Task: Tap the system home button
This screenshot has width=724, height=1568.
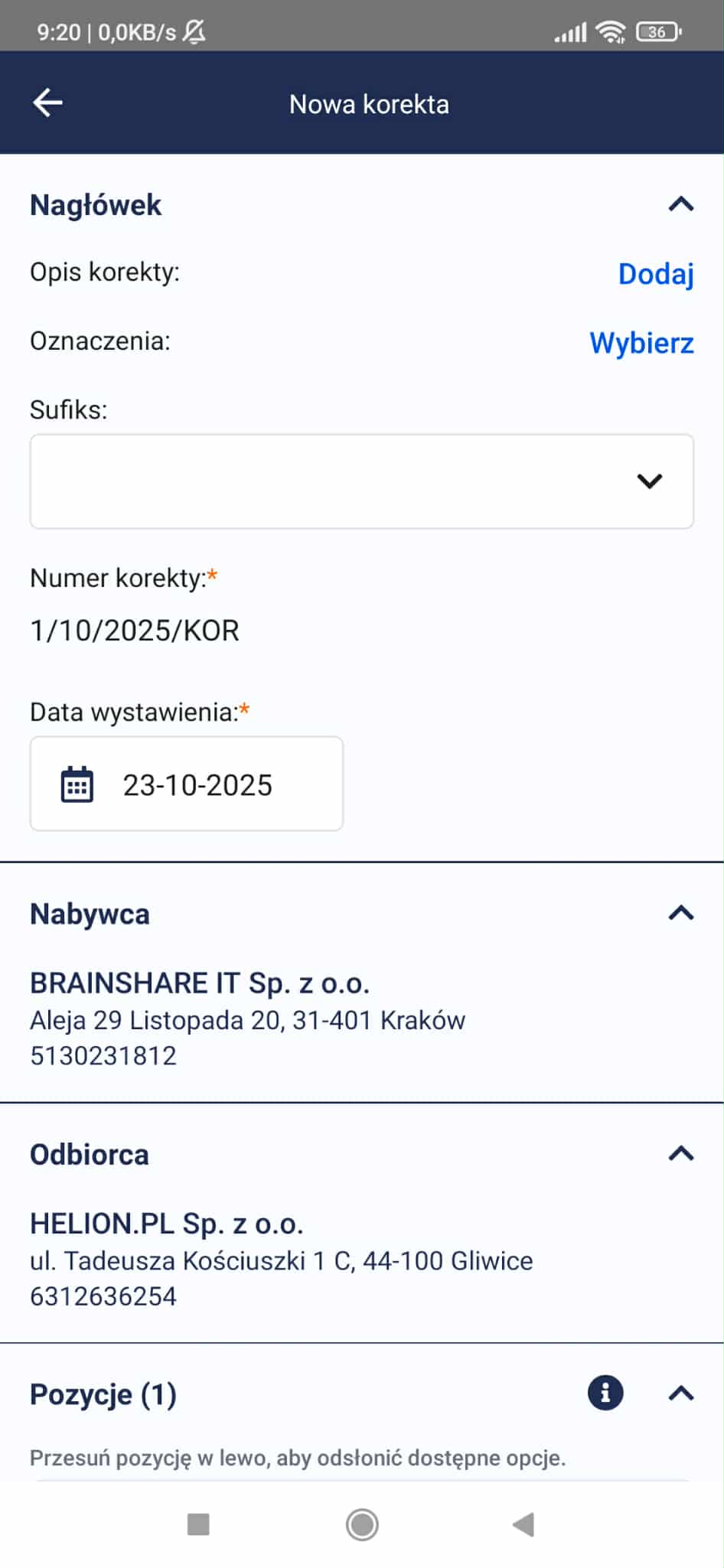Action: point(362,1524)
